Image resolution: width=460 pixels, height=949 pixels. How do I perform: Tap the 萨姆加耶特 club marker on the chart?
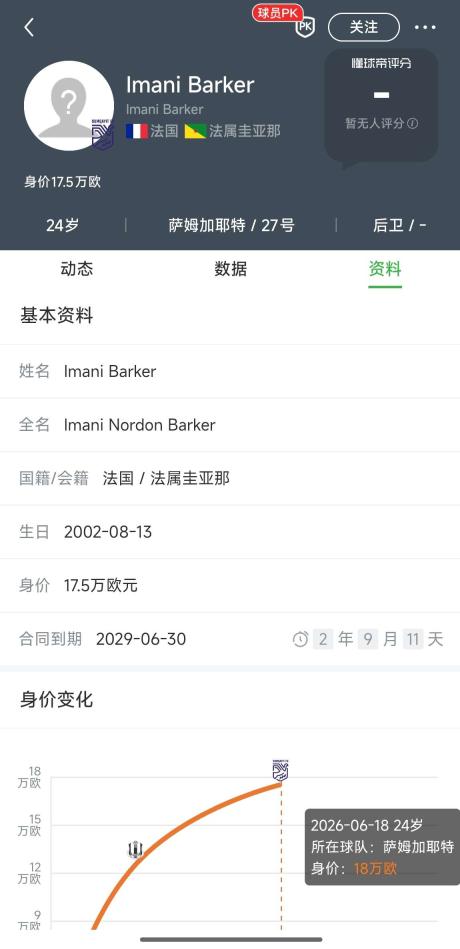[x=280, y=769]
